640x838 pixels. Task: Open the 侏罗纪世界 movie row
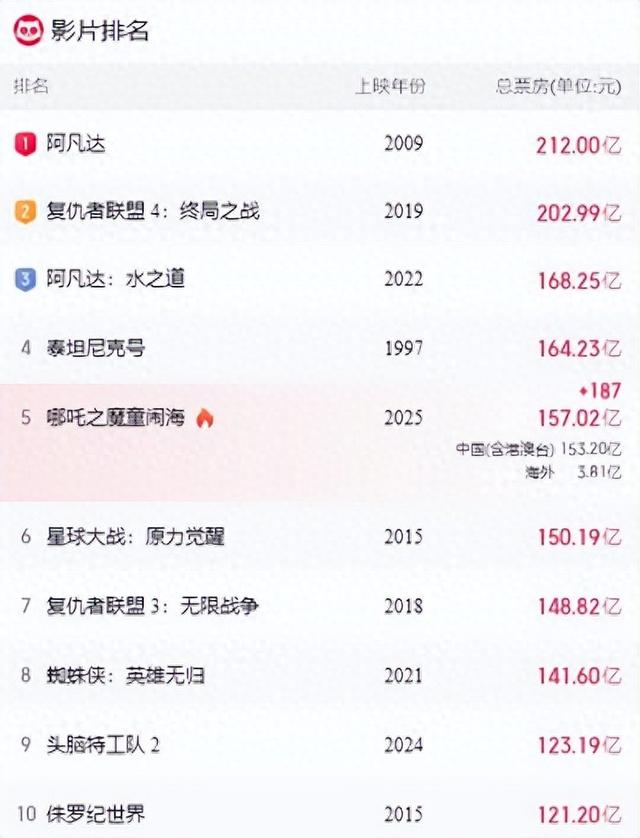pos(320,814)
